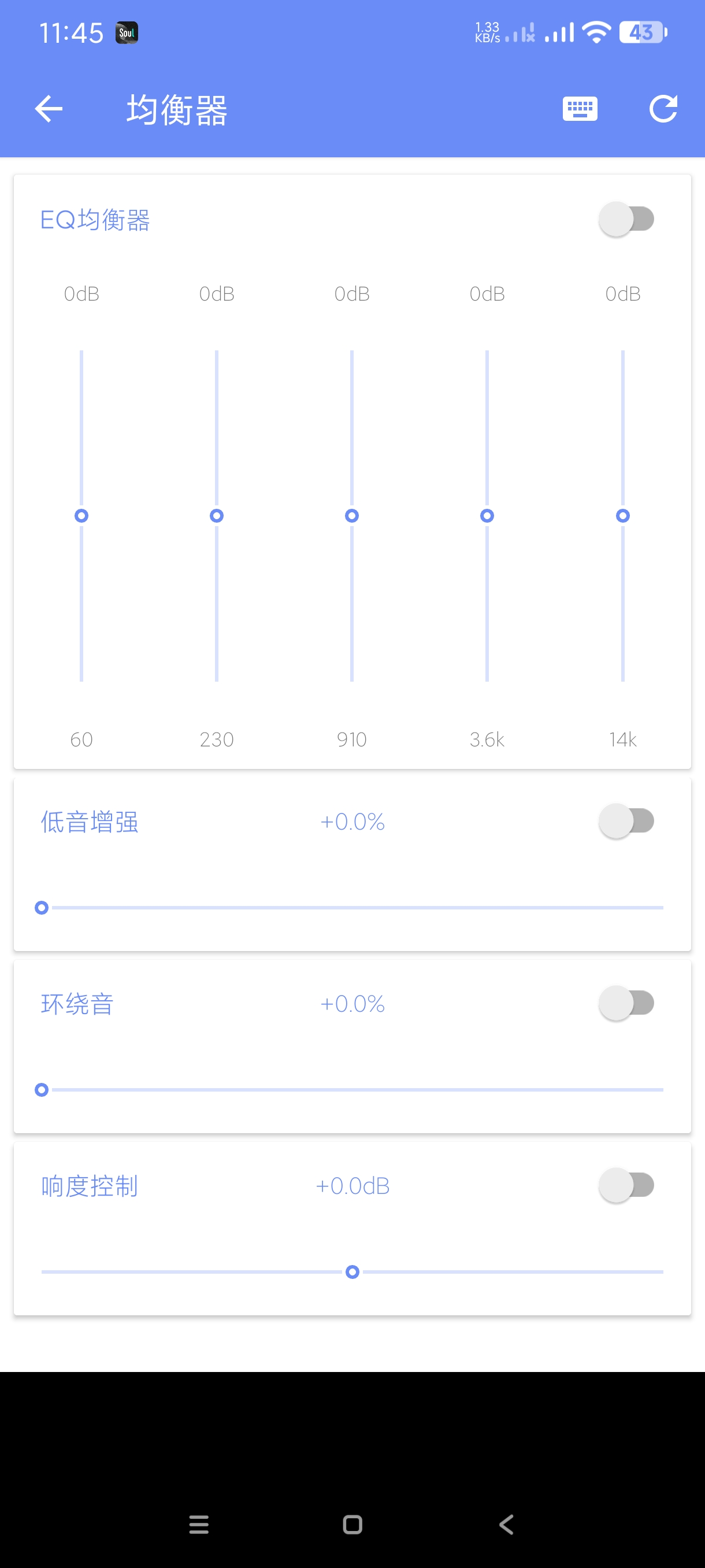Go to the system home screen
The height and width of the screenshot is (1568, 705).
[x=352, y=1524]
